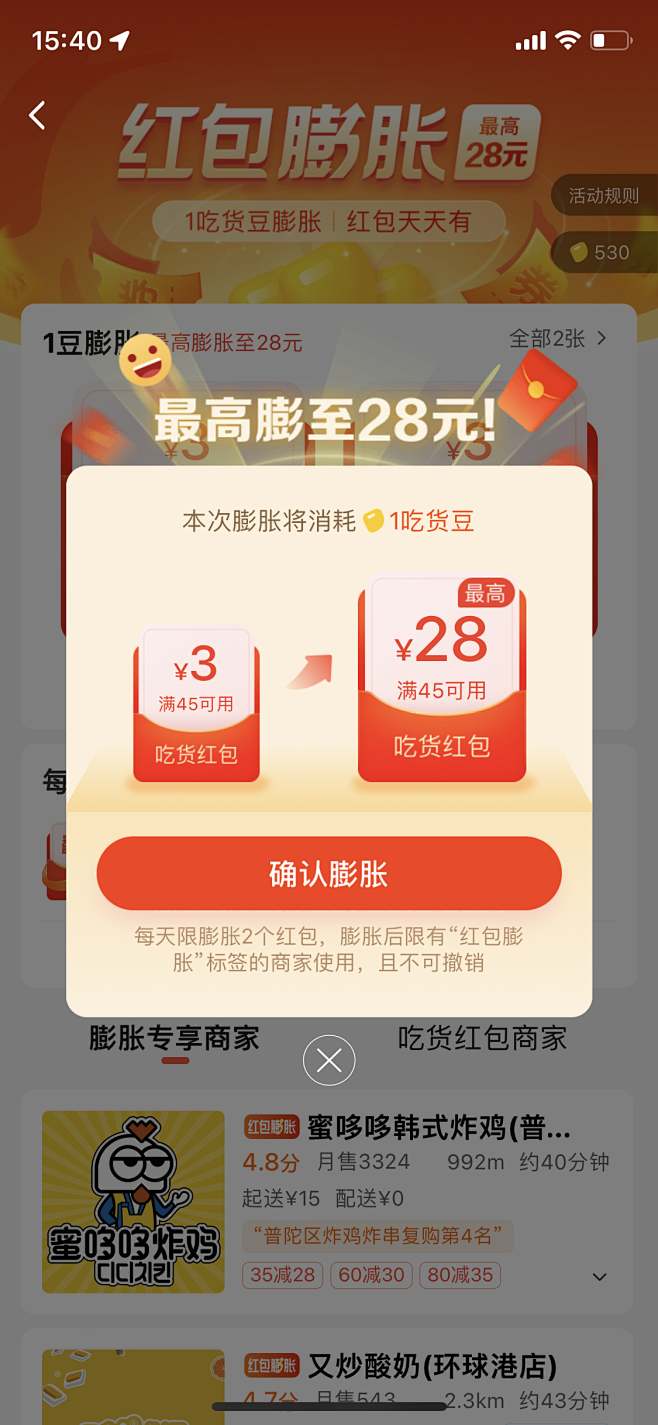Screen dimensions: 658x1425
Task: Close the inflation popup dialog
Action: point(329,1060)
